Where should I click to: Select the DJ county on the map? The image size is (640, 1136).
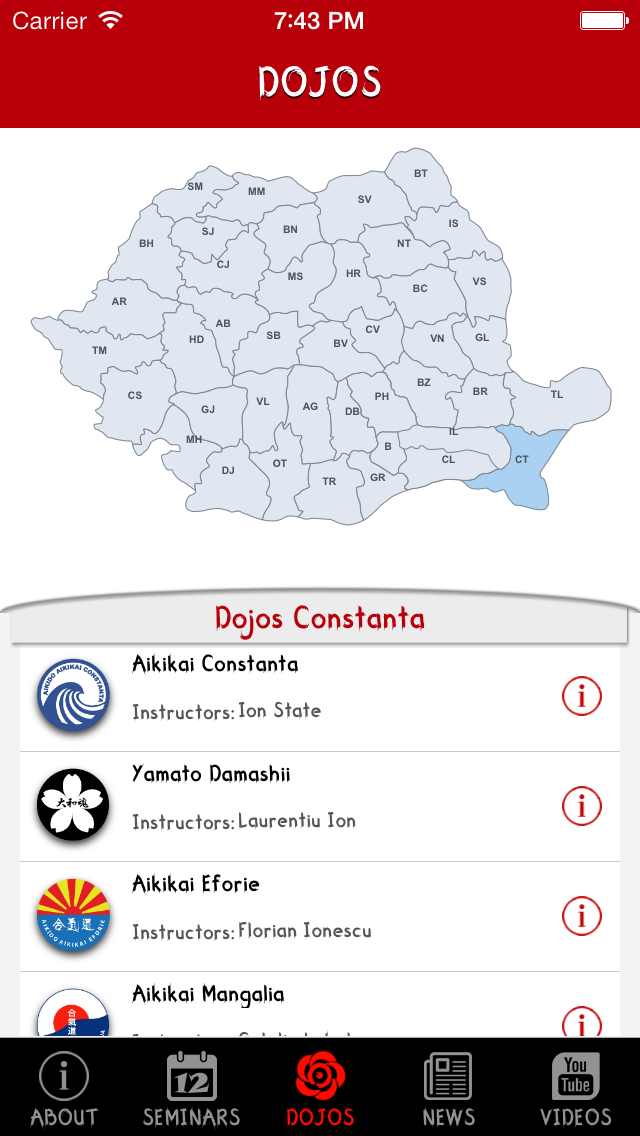[x=228, y=470]
